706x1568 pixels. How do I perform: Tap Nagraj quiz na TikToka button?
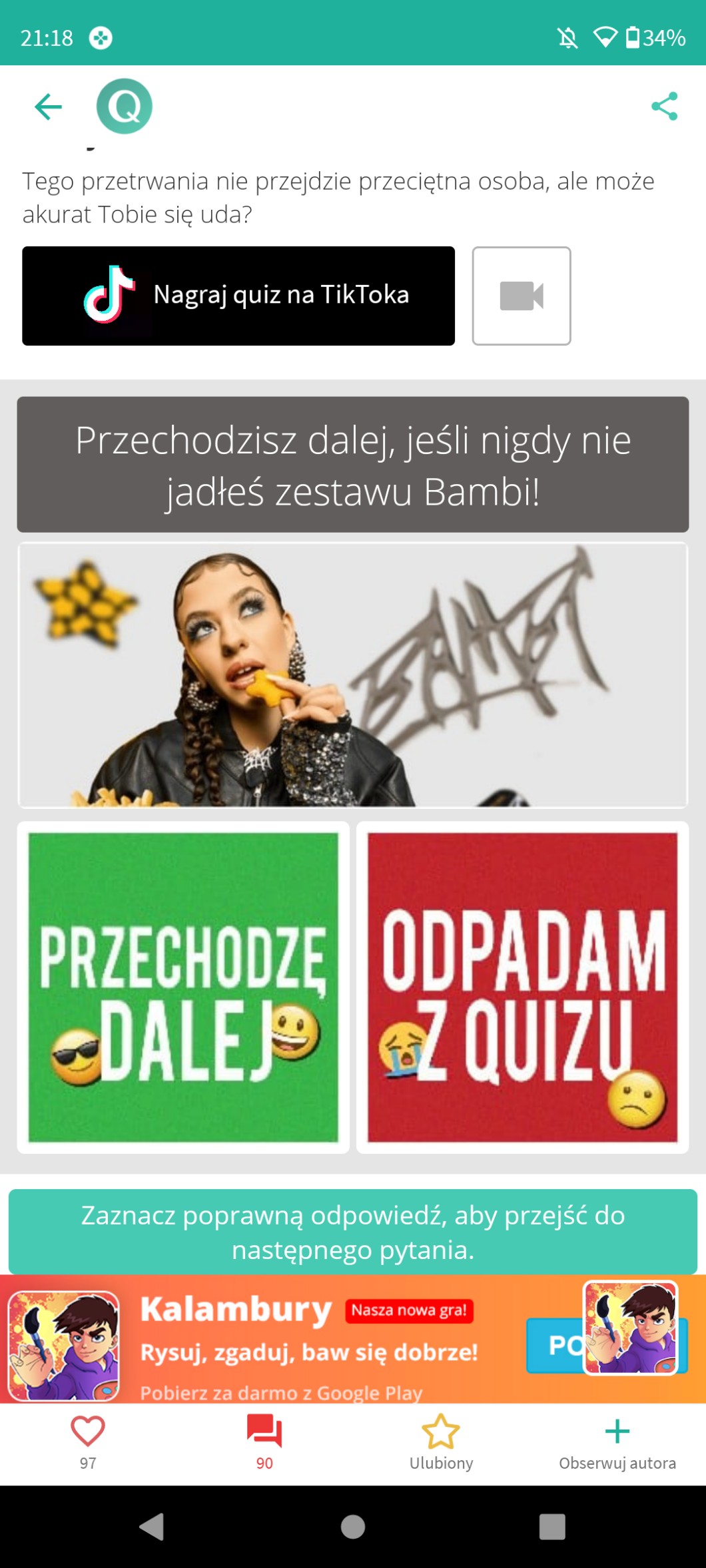point(238,296)
